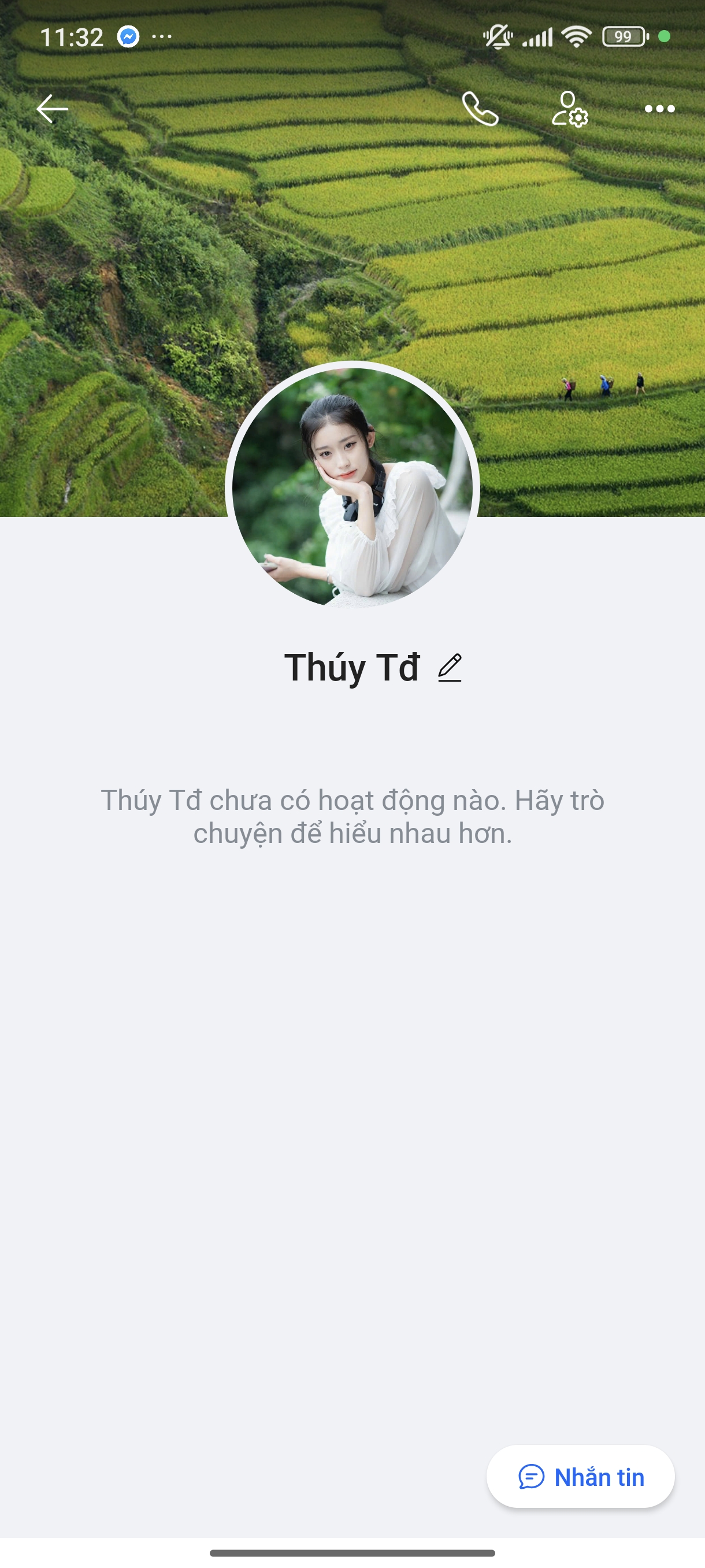Go back using the top arrow
The height and width of the screenshot is (1568, 705).
[53, 109]
